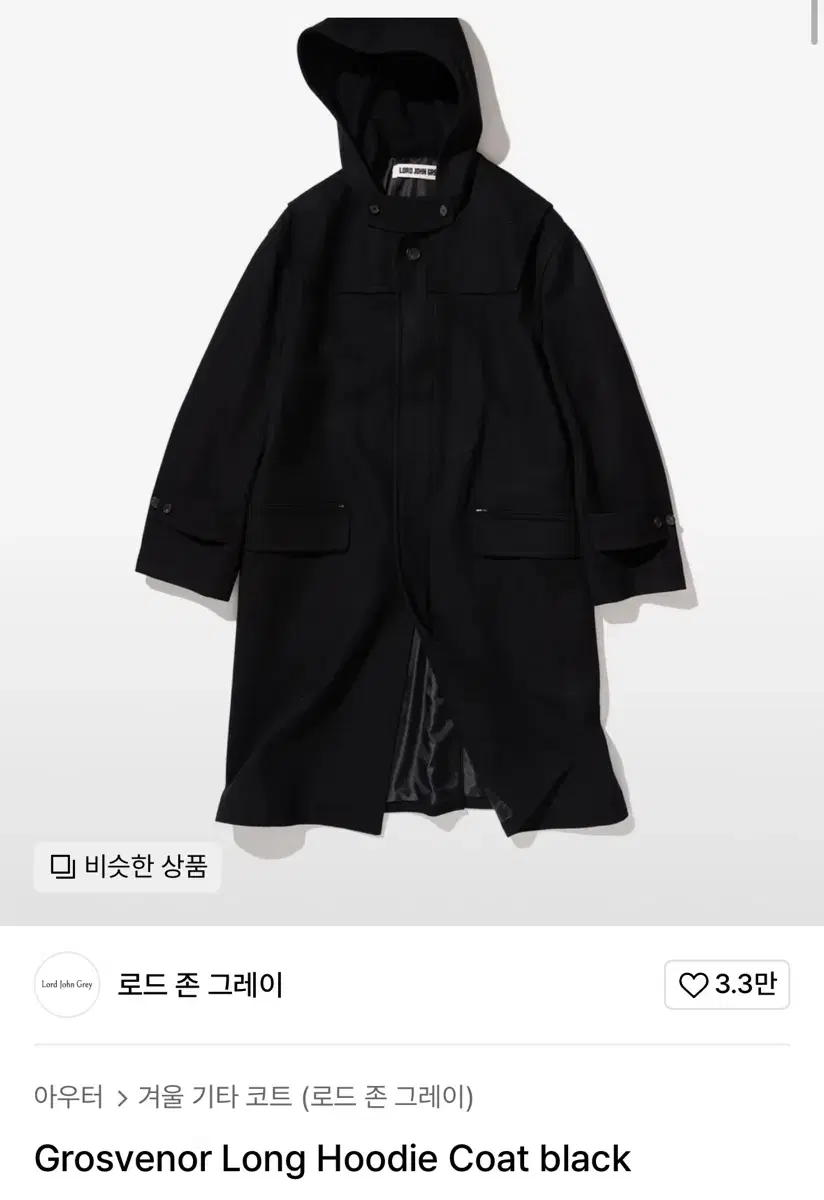Viewport: 824px width, 1200px height.
Task: Click the 비슷한 상품 similar products button
Action: [127, 867]
